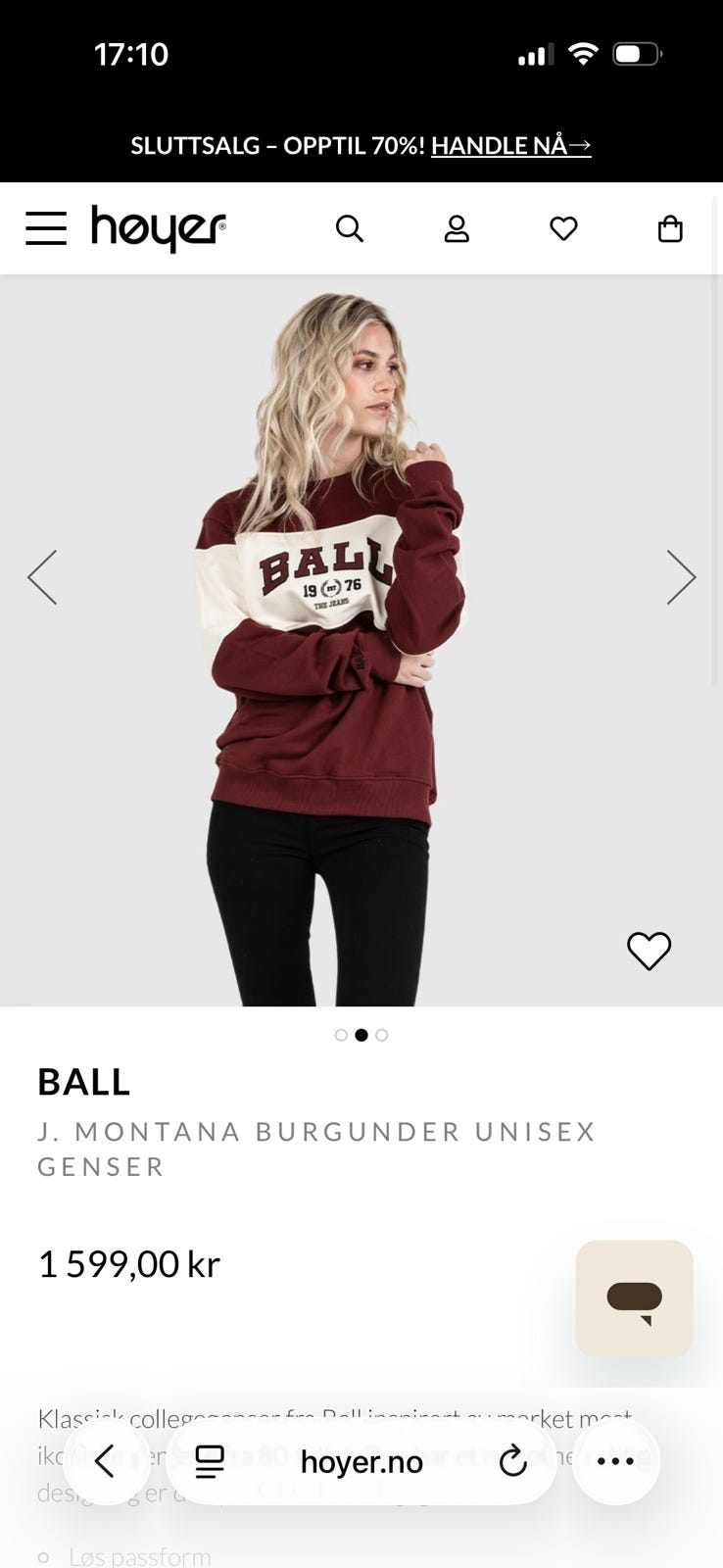This screenshot has height=1568, width=723.
Task: Reload the page in the browser bar
Action: (513, 1461)
